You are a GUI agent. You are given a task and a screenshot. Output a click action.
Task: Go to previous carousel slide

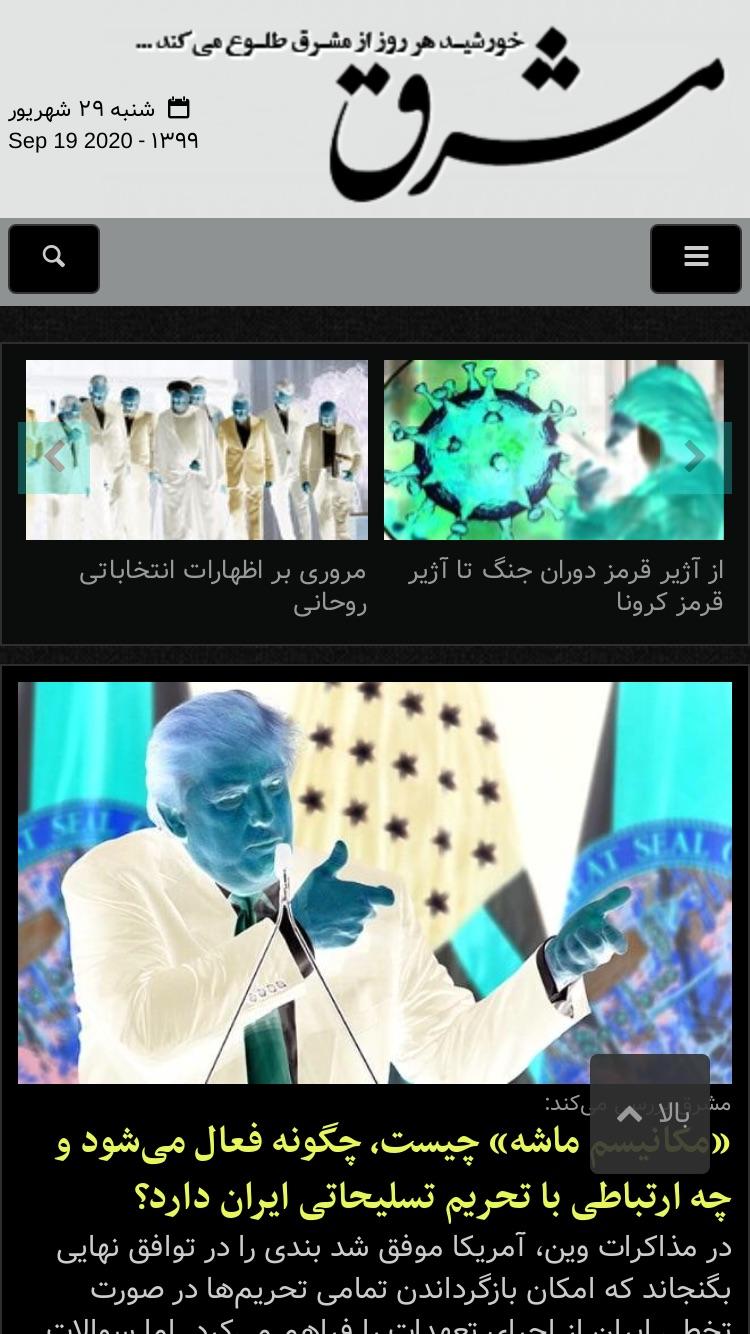pos(54,457)
